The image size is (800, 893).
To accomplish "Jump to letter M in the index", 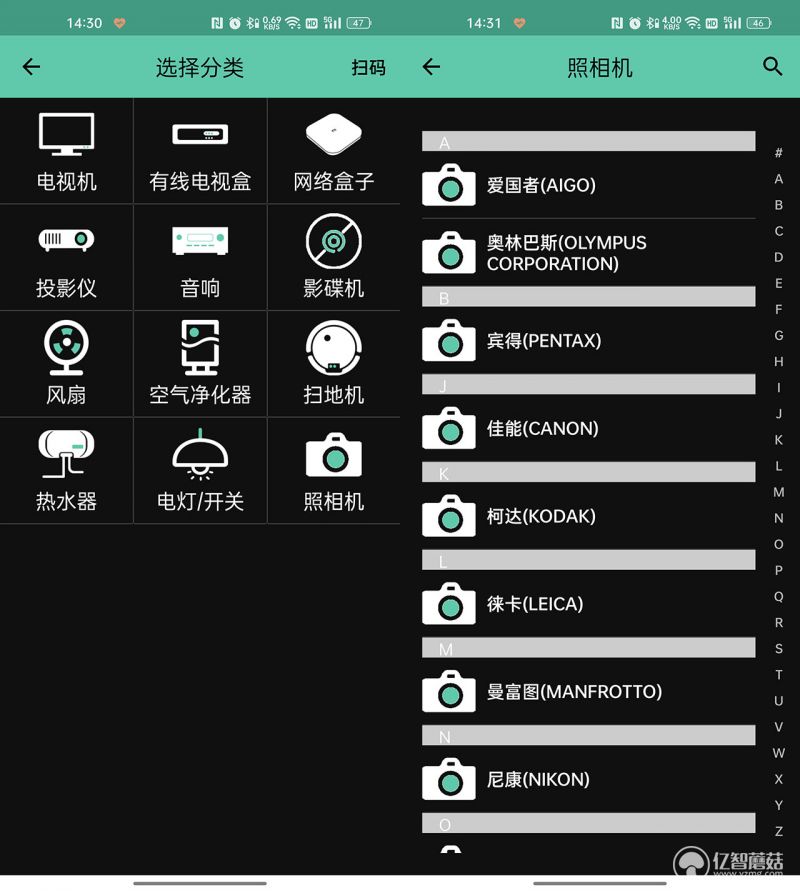I will coord(779,492).
